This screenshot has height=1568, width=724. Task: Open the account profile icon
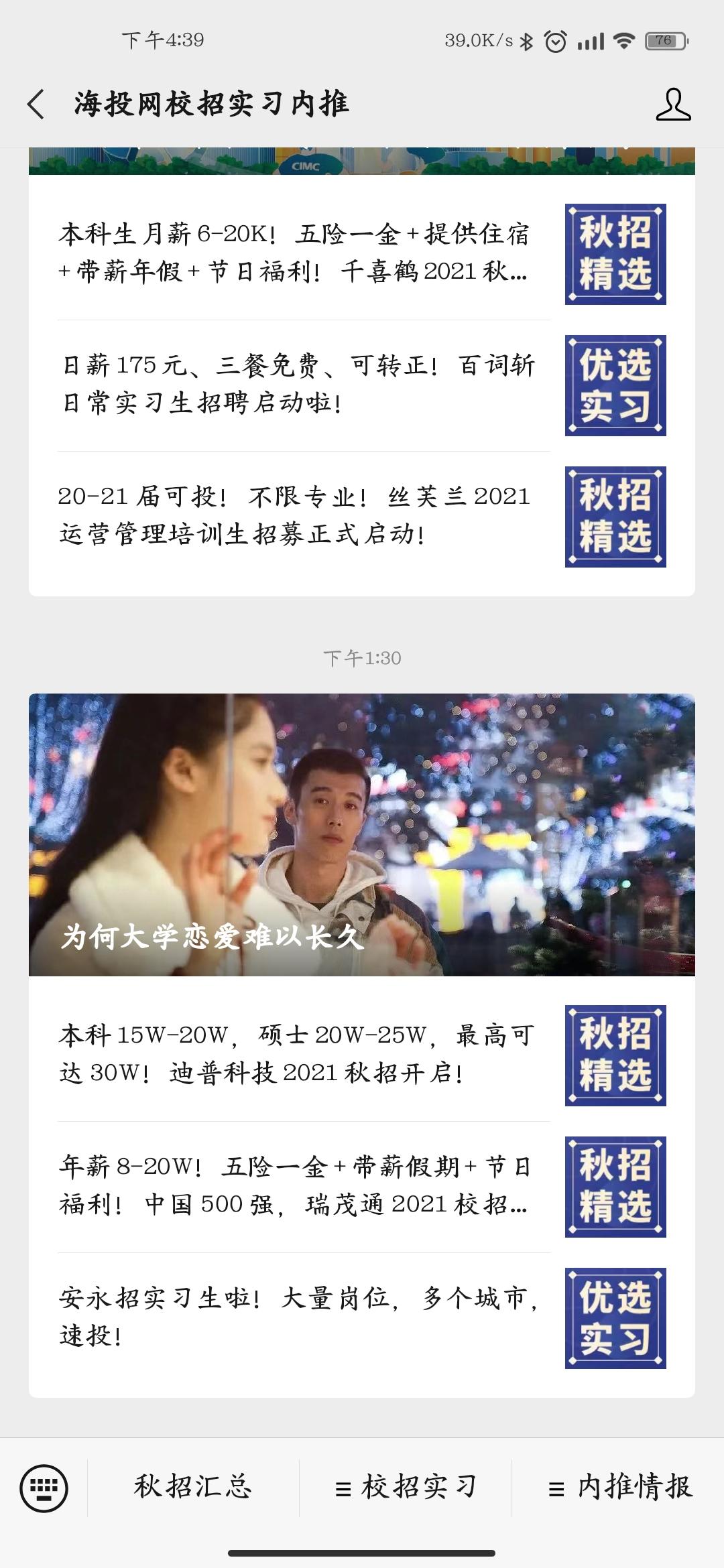673,105
